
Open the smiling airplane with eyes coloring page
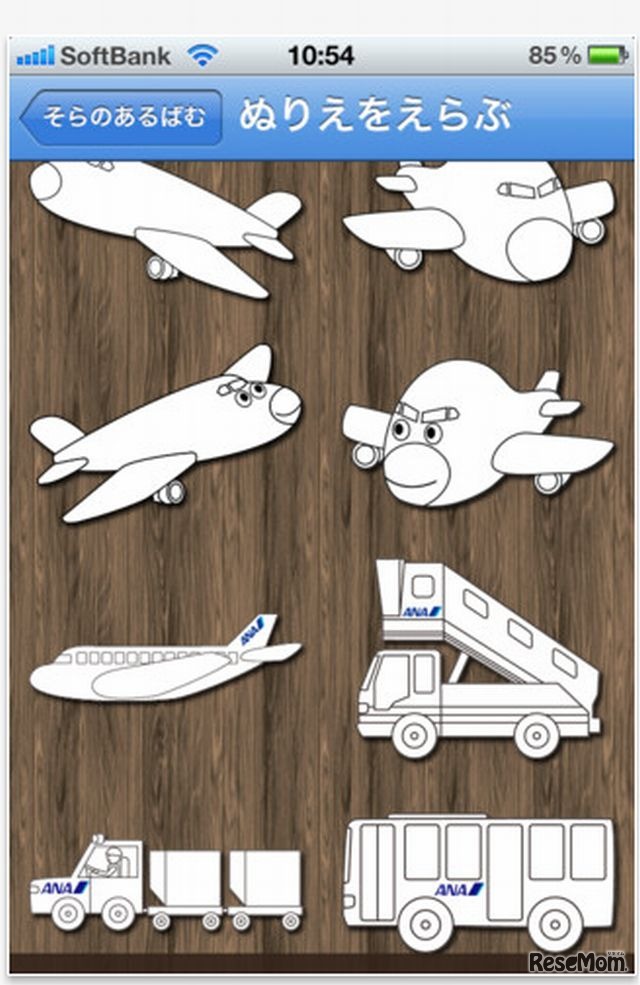[165, 433]
